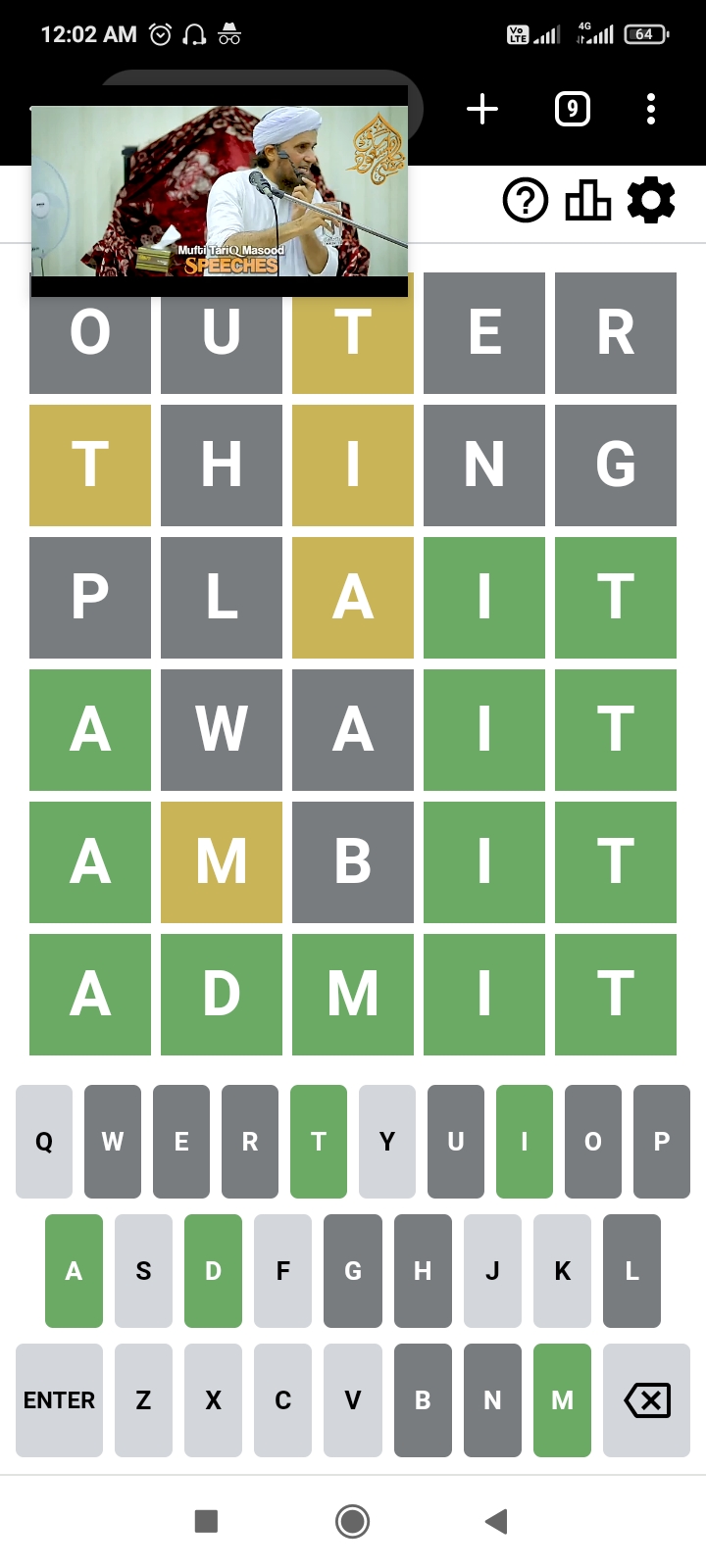The height and width of the screenshot is (1568, 706).
Task: Tap the Z key
Action: point(143,1400)
